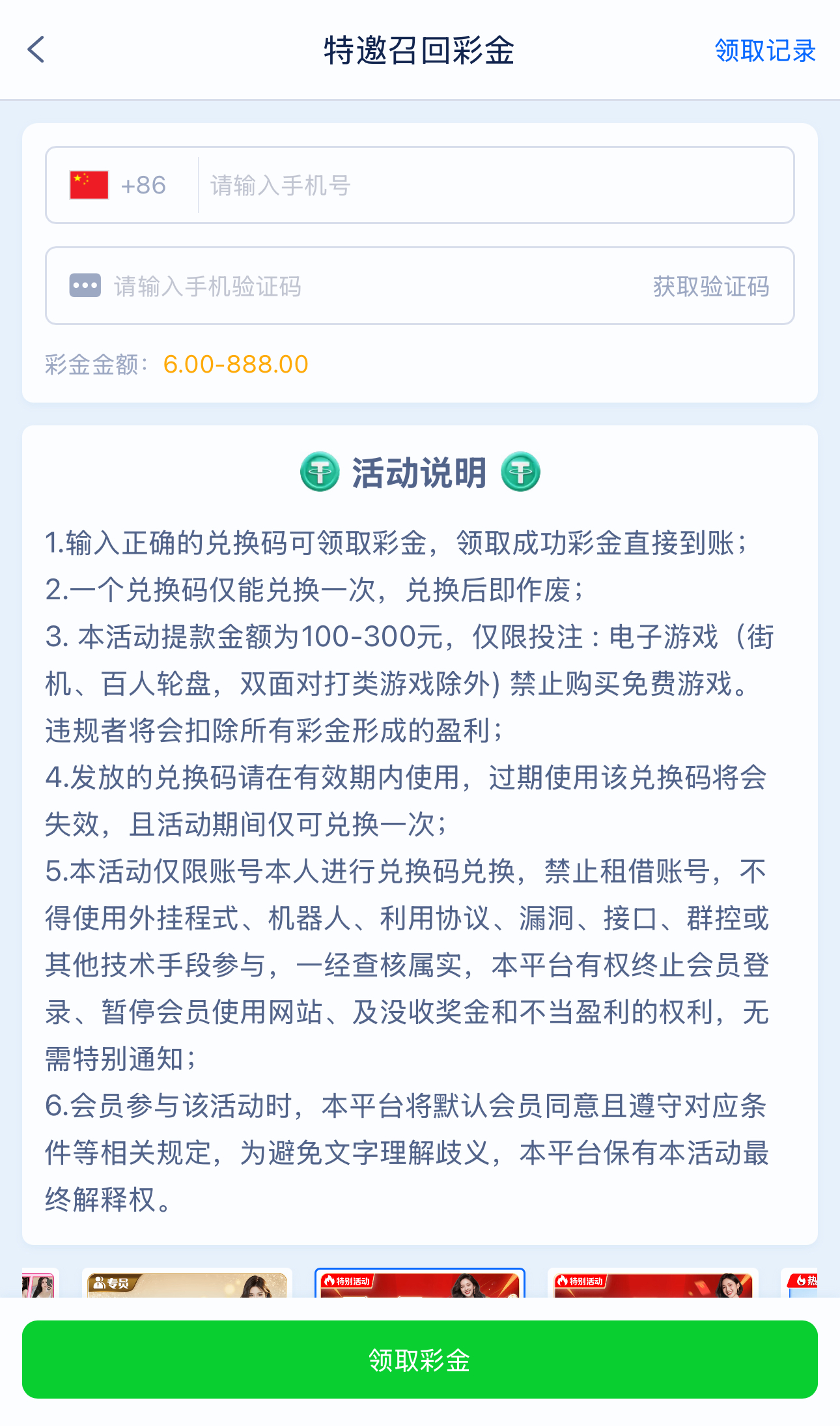
Task: Open the 专员 banner card
Action: [x=187, y=1284]
